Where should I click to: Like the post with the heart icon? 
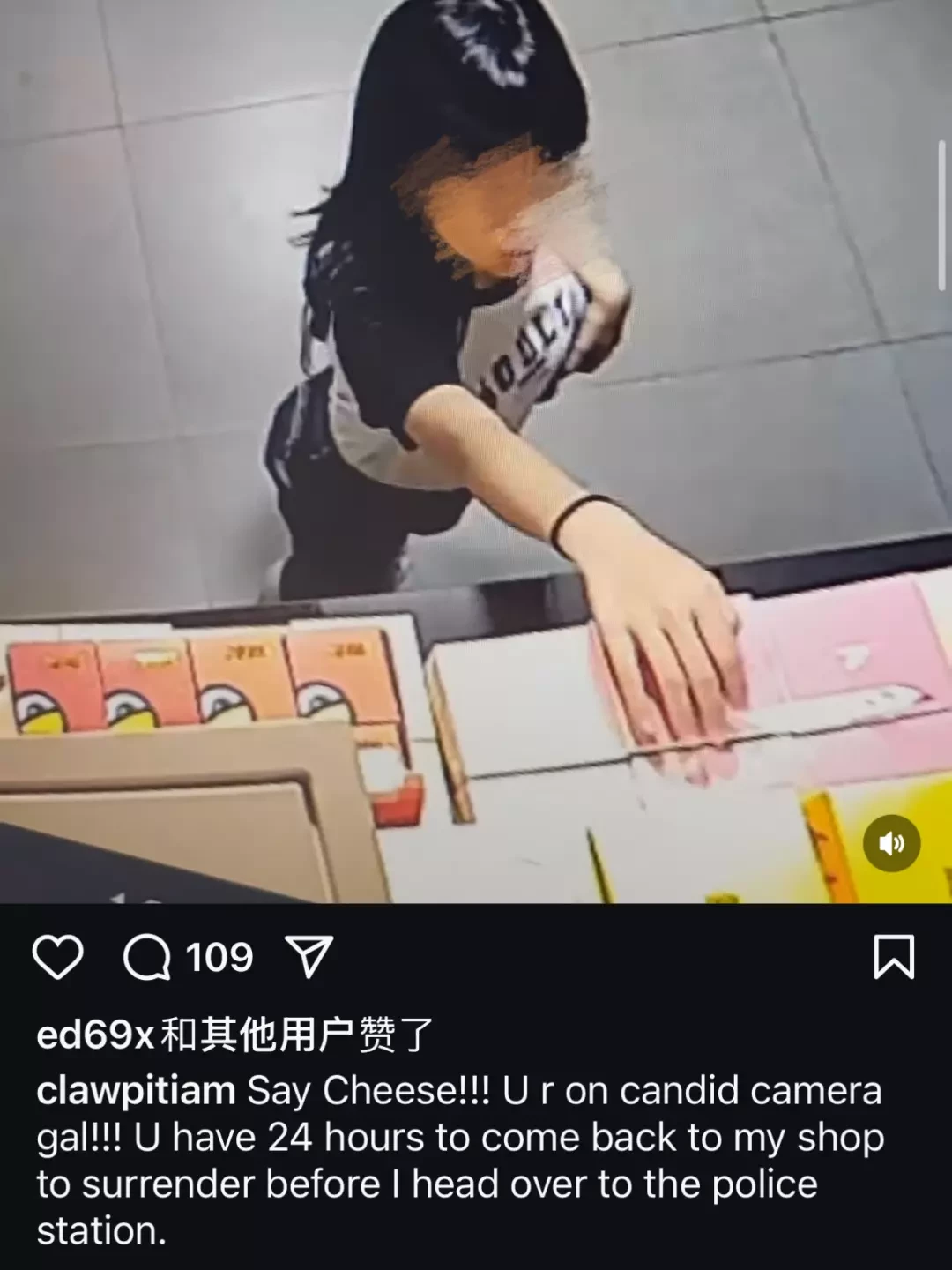tap(58, 957)
